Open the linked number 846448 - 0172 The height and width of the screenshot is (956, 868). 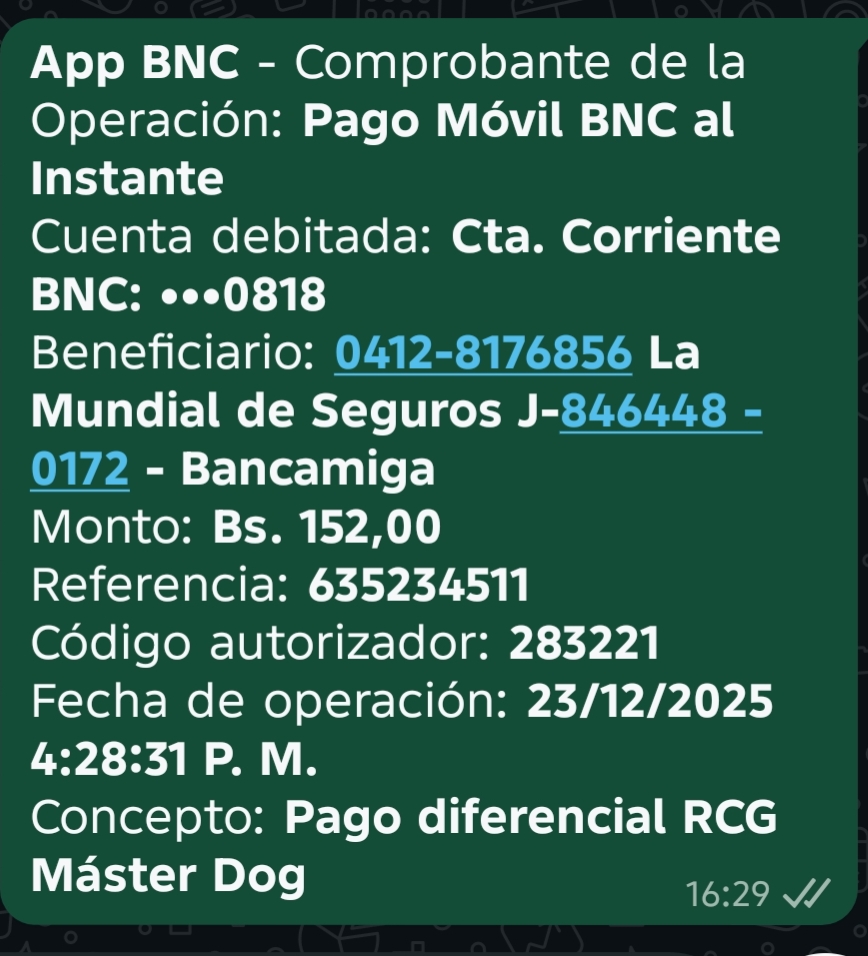[x=661, y=412]
